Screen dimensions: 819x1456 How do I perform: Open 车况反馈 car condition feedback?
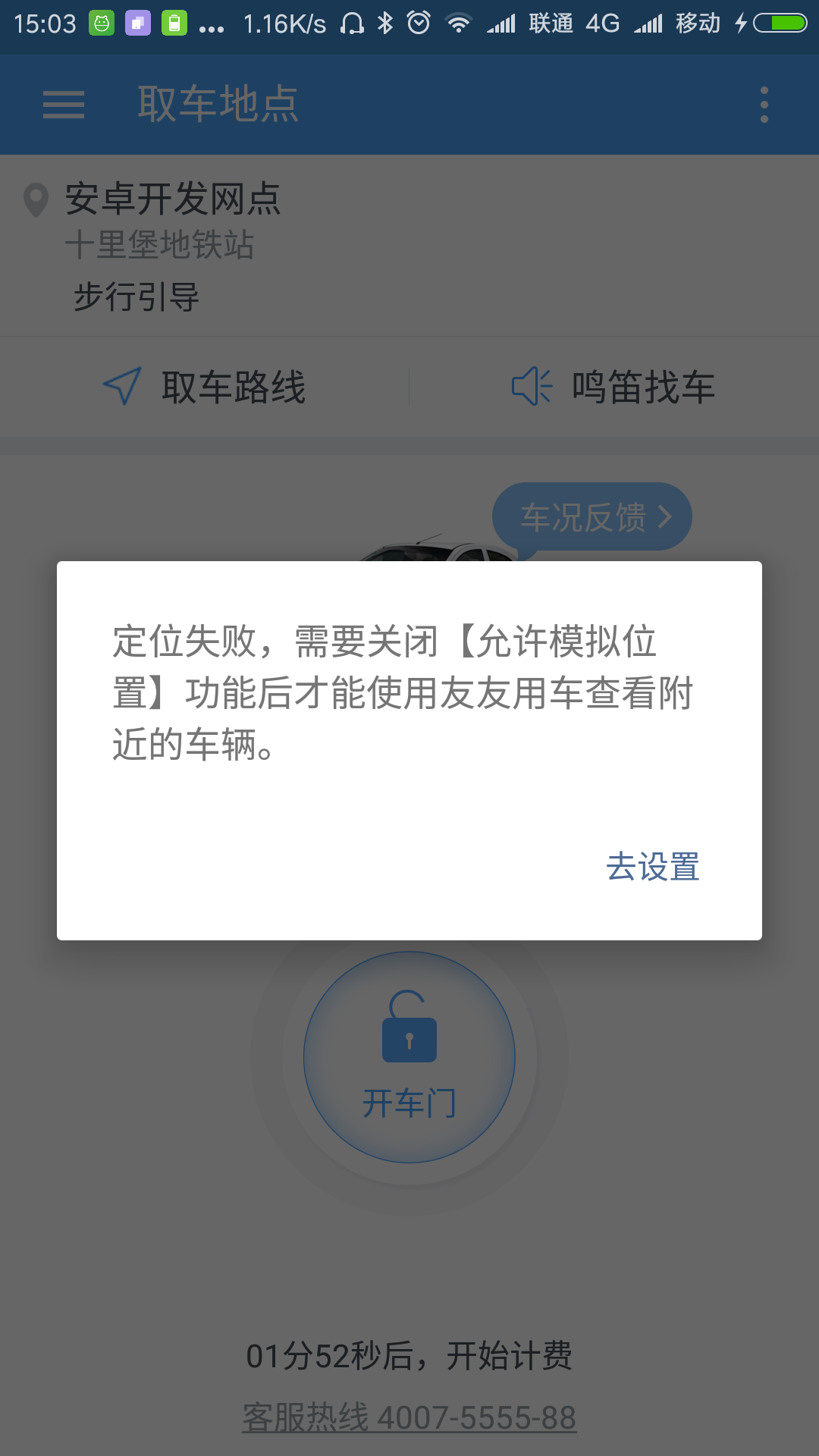[x=592, y=517]
